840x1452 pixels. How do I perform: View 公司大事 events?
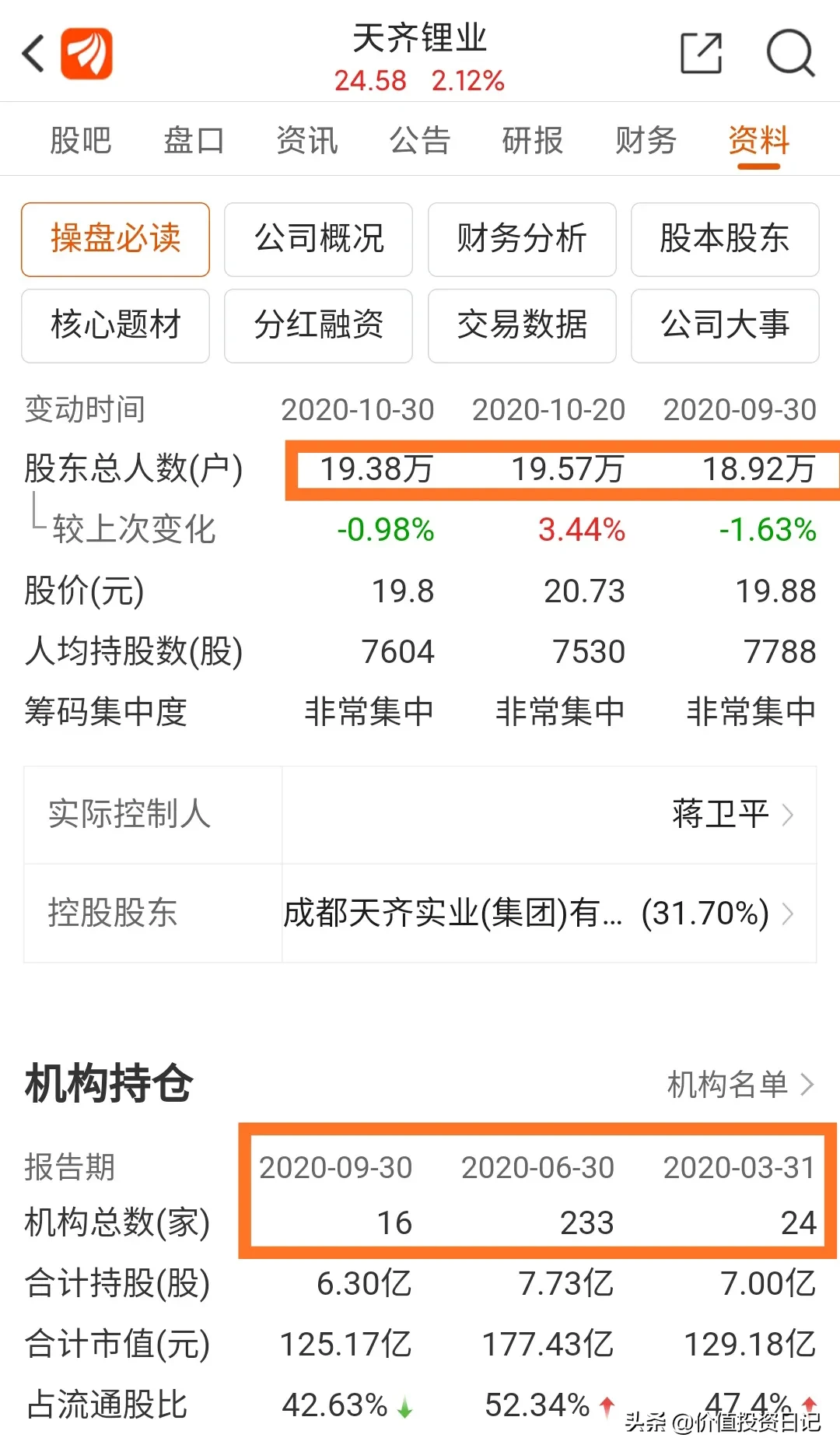tap(725, 326)
